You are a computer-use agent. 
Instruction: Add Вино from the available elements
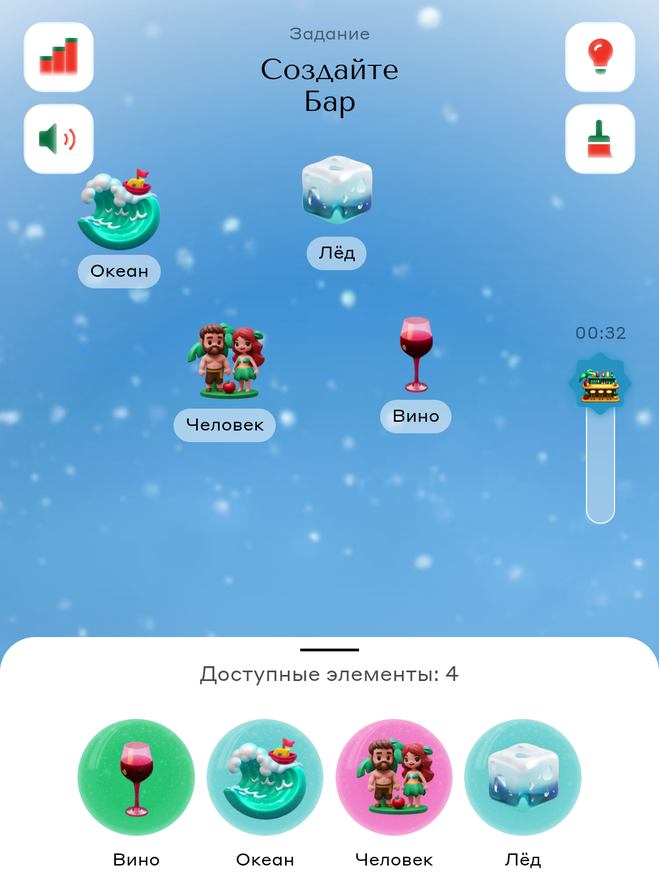(x=136, y=777)
